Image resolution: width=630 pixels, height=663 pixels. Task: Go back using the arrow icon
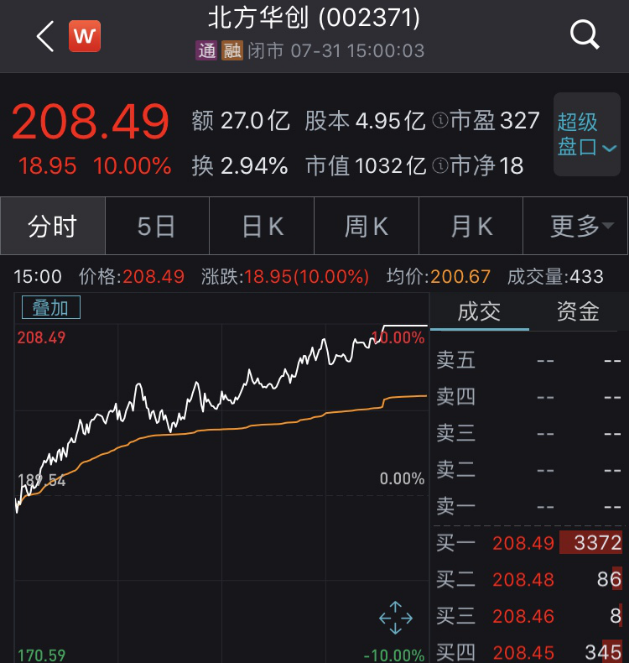pyautogui.click(x=44, y=36)
